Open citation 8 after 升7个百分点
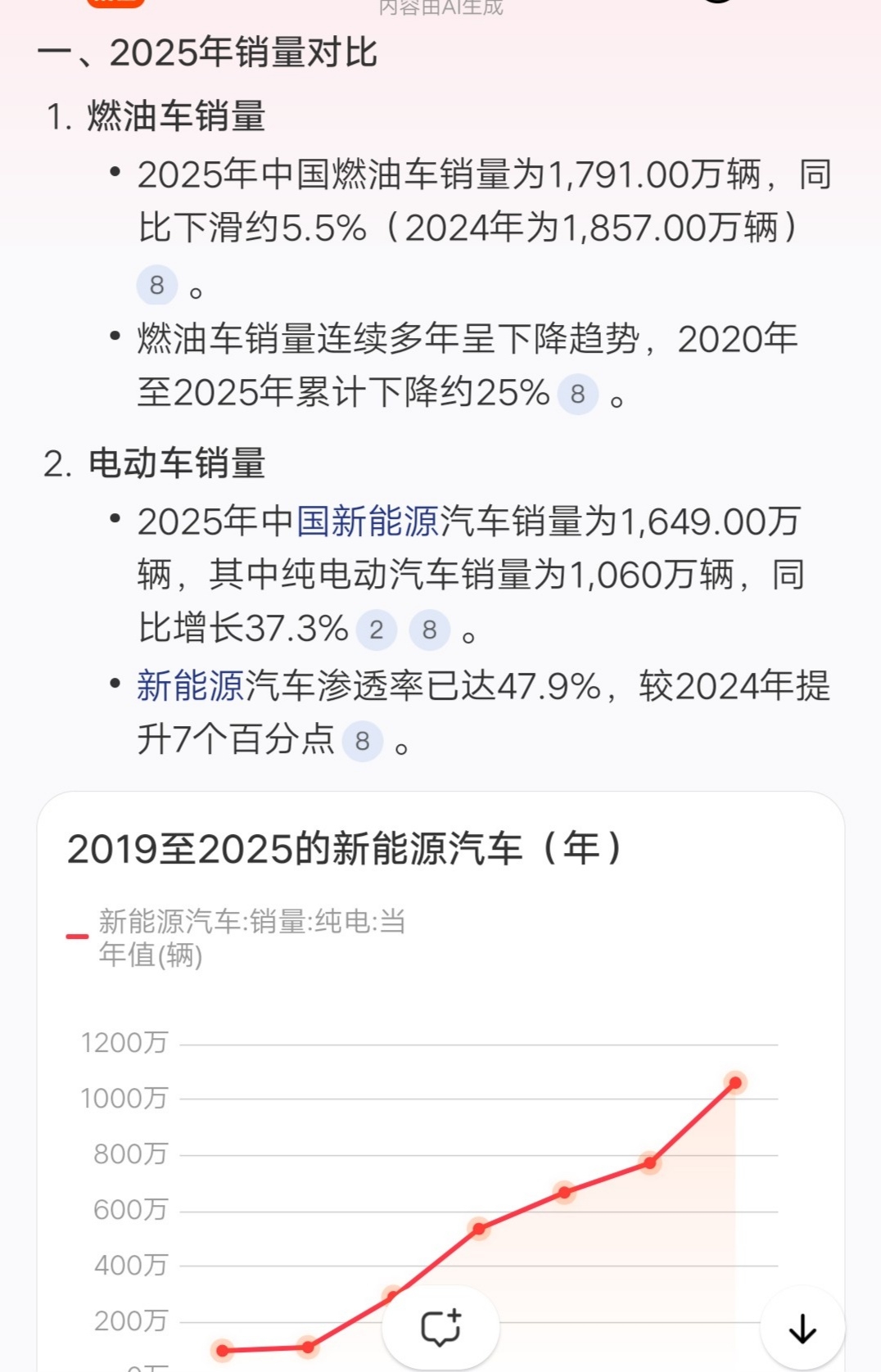The width and height of the screenshot is (881, 1372). pos(363,741)
